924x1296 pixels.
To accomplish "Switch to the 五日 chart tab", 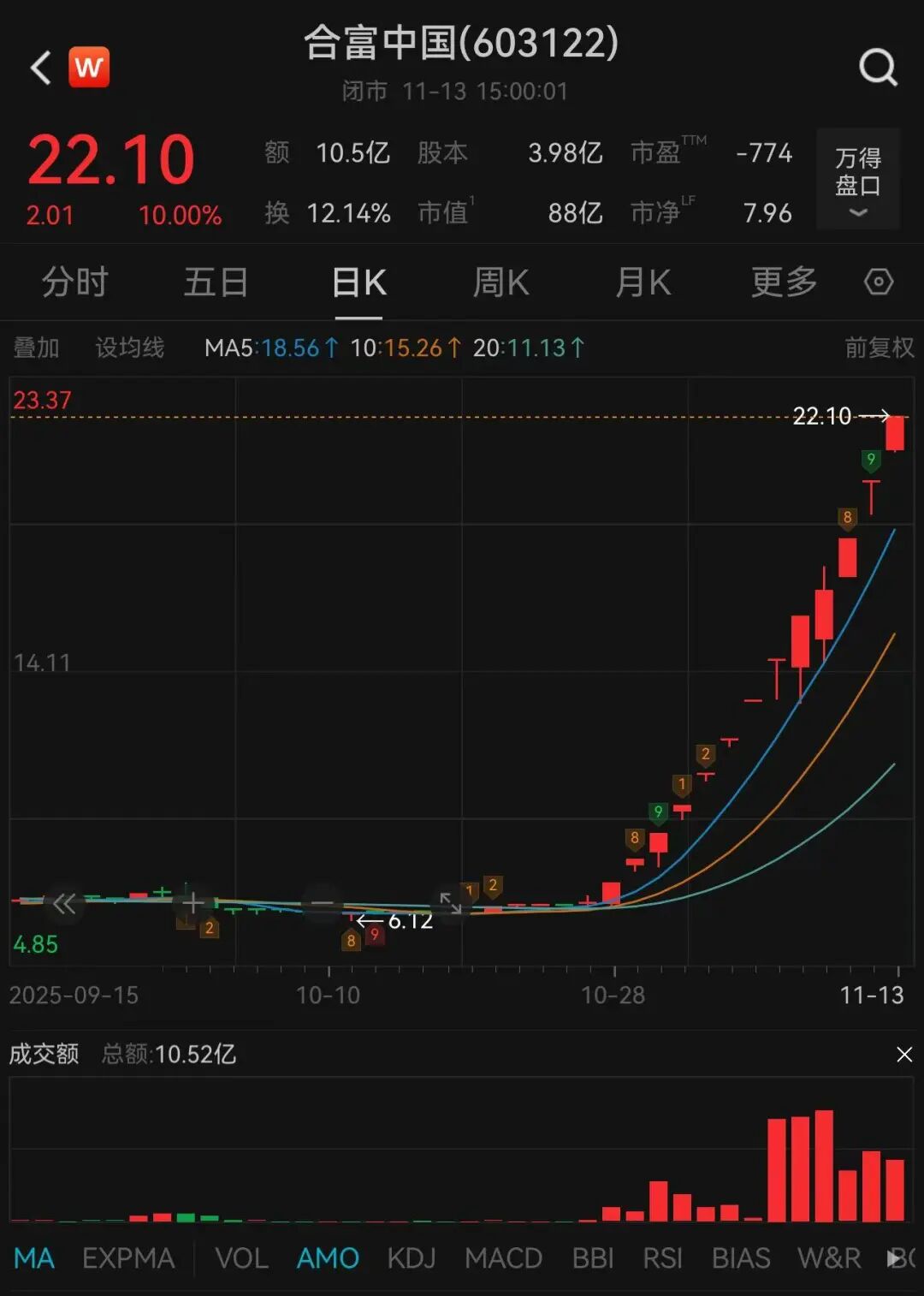I will click(x=216, y=282).
